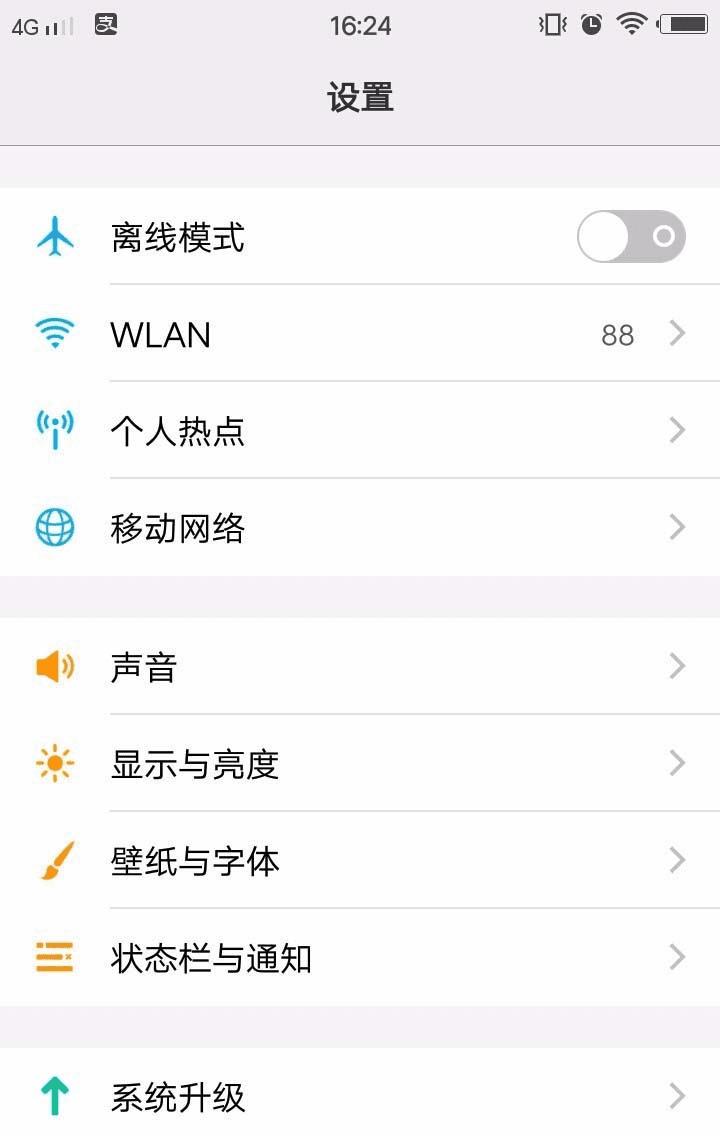Open 声音 sound settings

(360, 667)
